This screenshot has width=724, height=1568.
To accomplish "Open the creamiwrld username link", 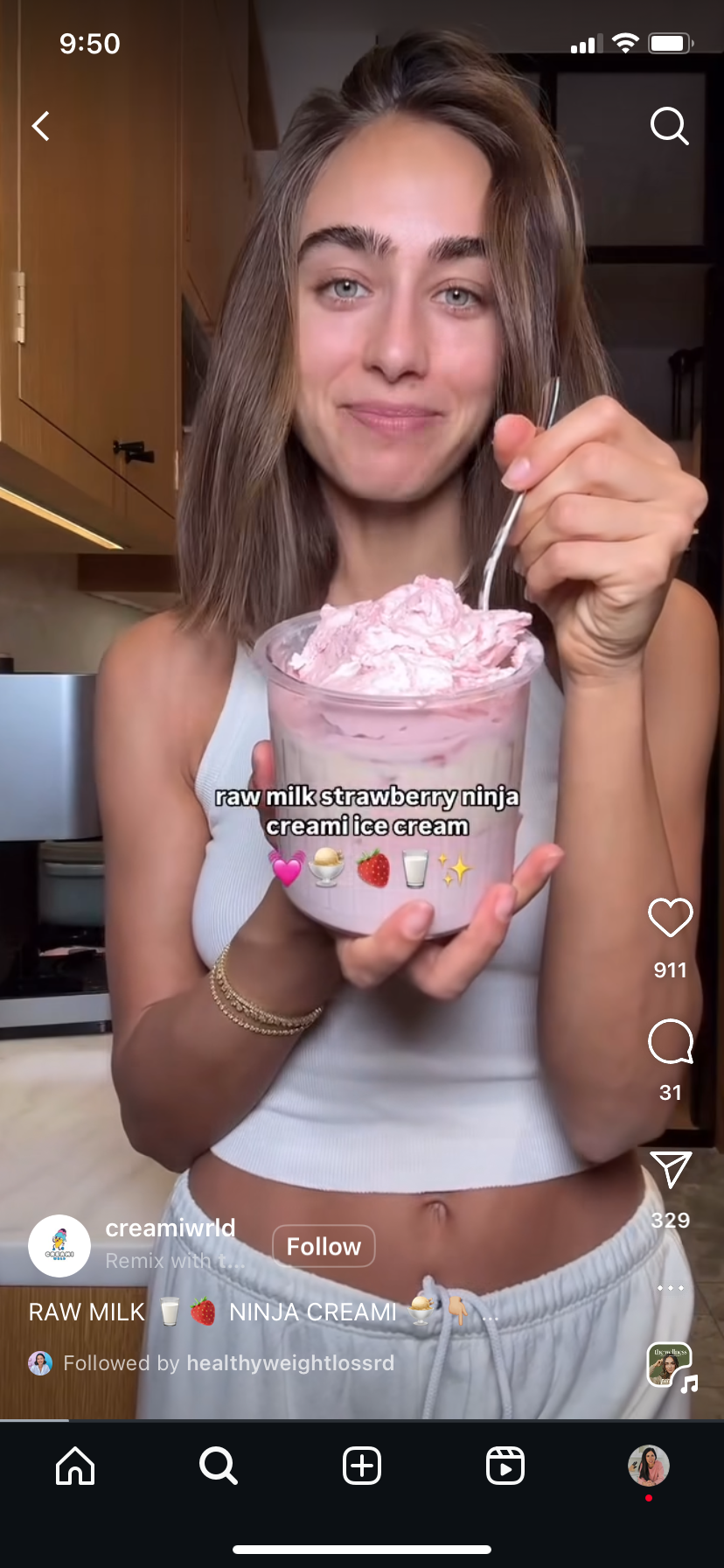I will point(171,1228).
